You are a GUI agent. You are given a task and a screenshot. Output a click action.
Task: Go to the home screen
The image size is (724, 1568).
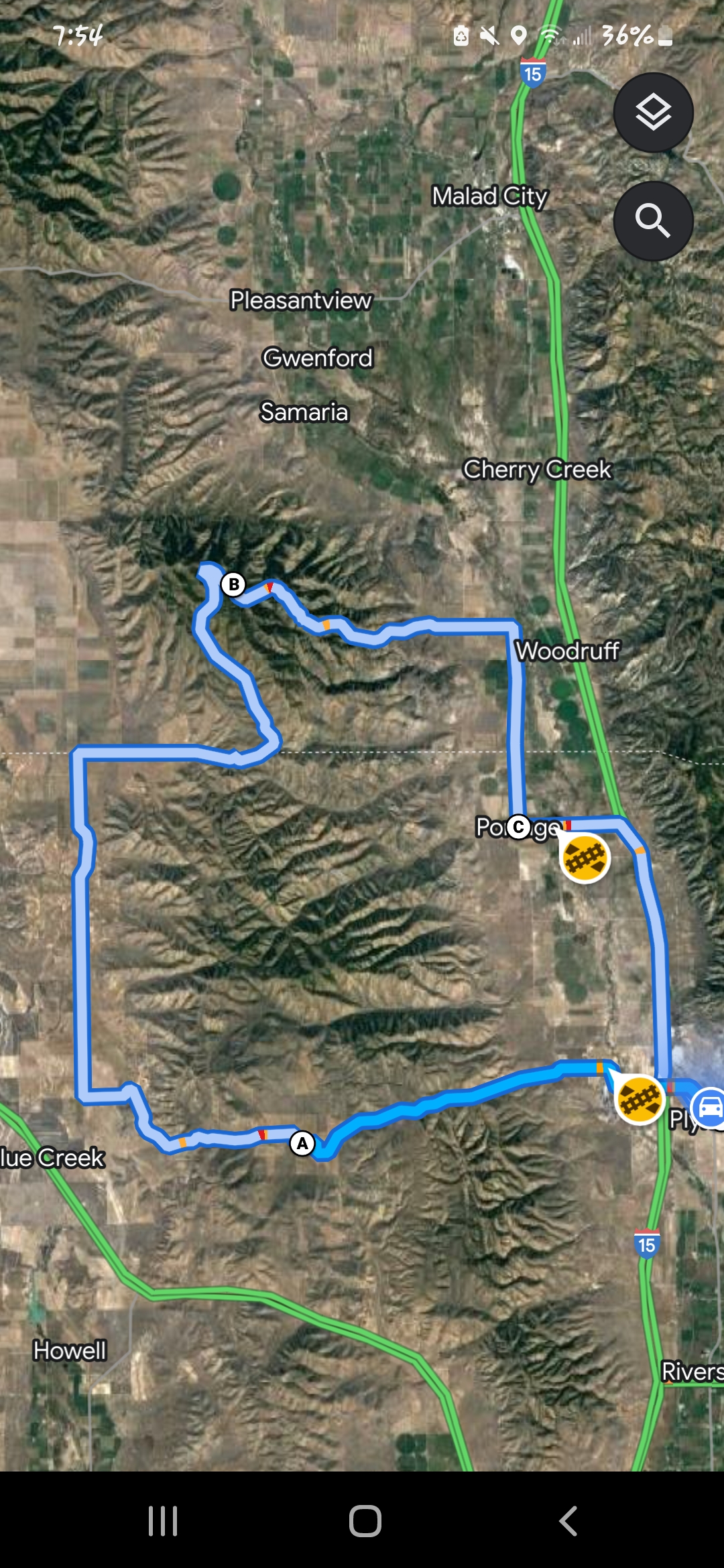[365, 1521]
